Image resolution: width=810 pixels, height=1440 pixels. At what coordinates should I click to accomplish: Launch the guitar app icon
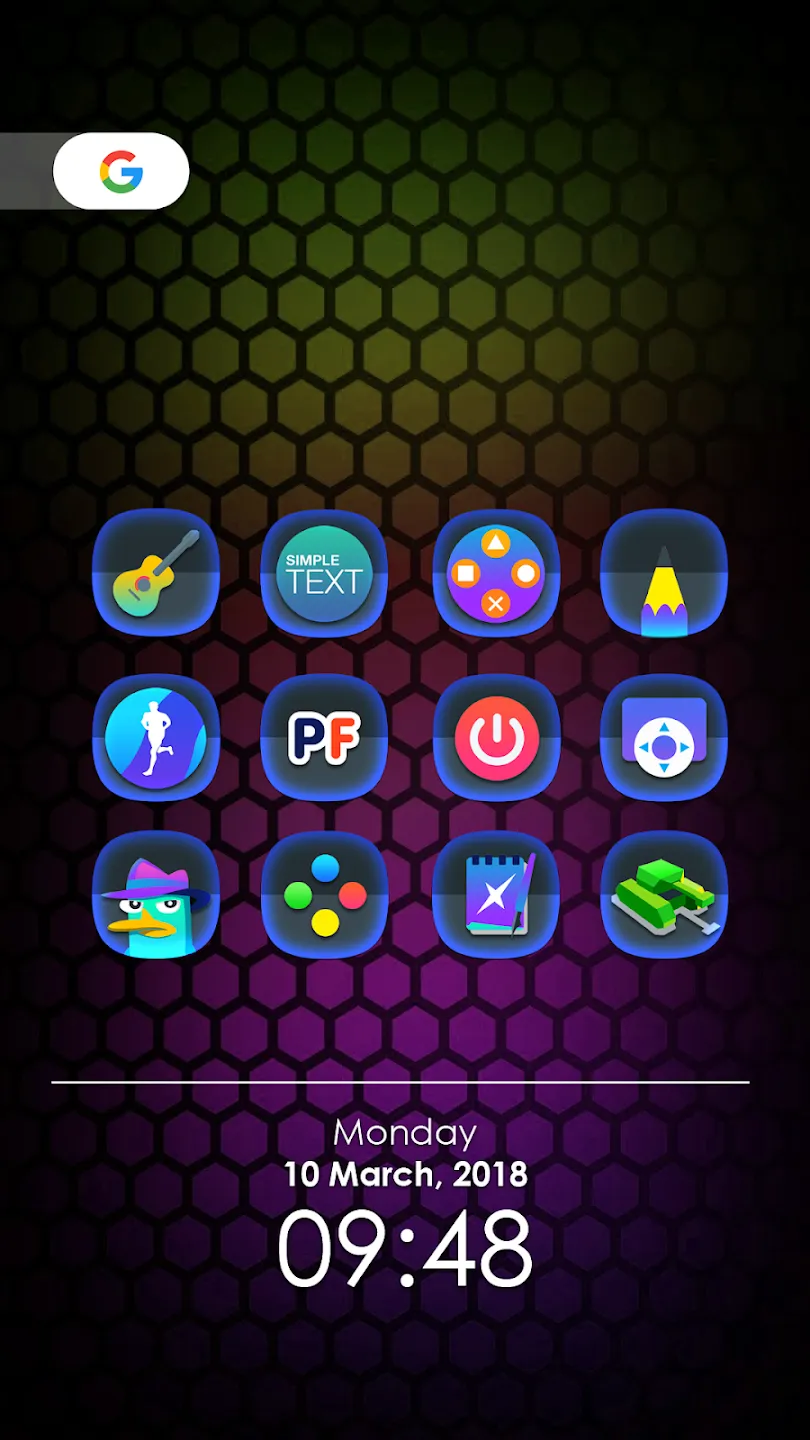point(156,573)
